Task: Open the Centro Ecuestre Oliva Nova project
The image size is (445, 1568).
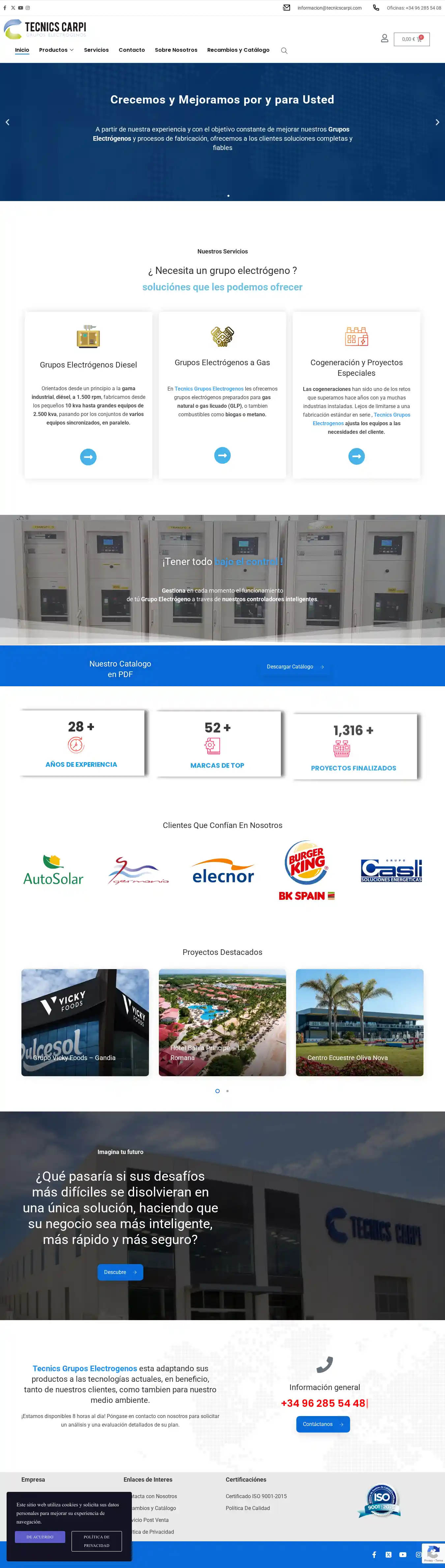Action: (x=359, y=1022)
